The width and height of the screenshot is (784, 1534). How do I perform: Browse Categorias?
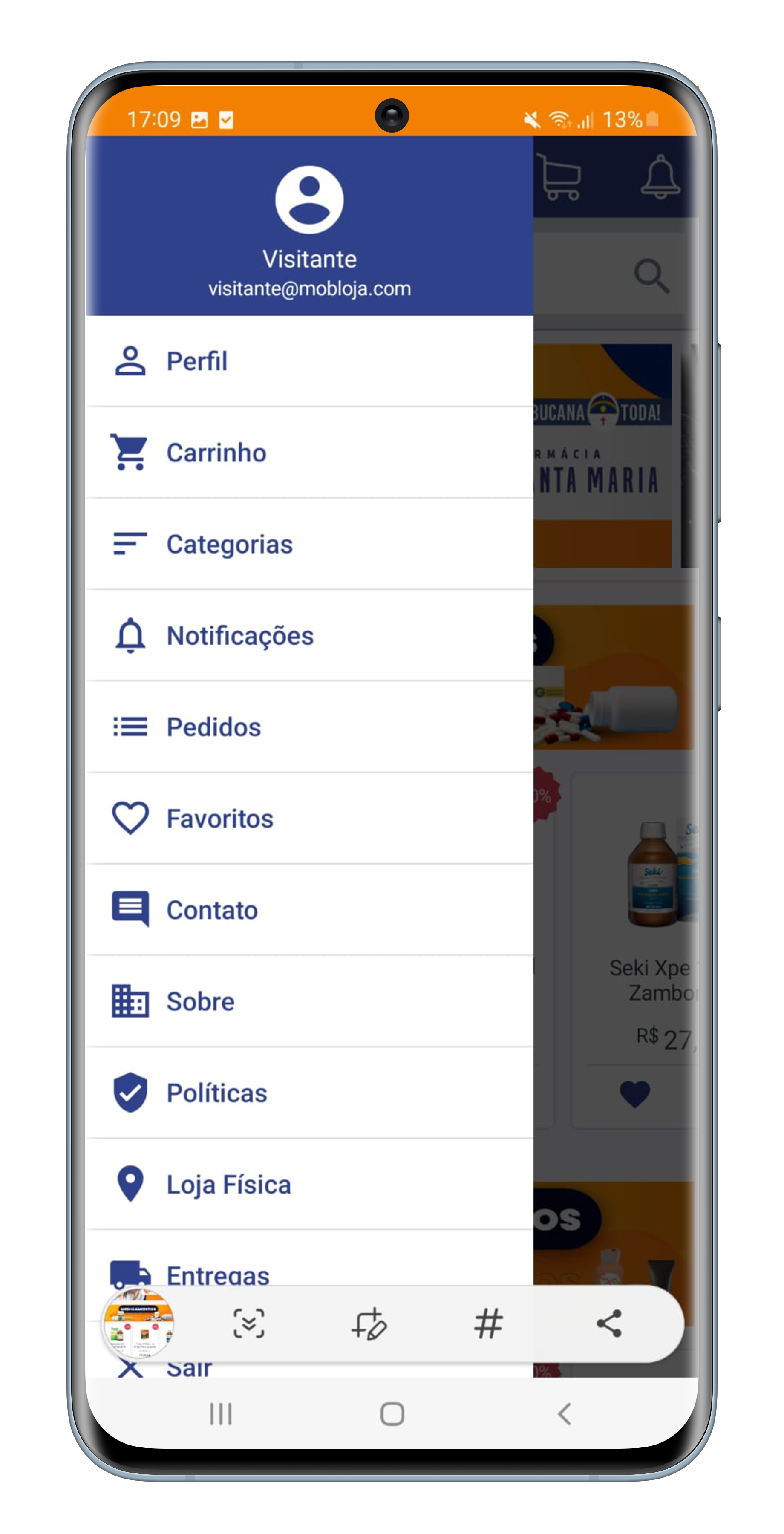pyautogui.click(x=229, y=544)
